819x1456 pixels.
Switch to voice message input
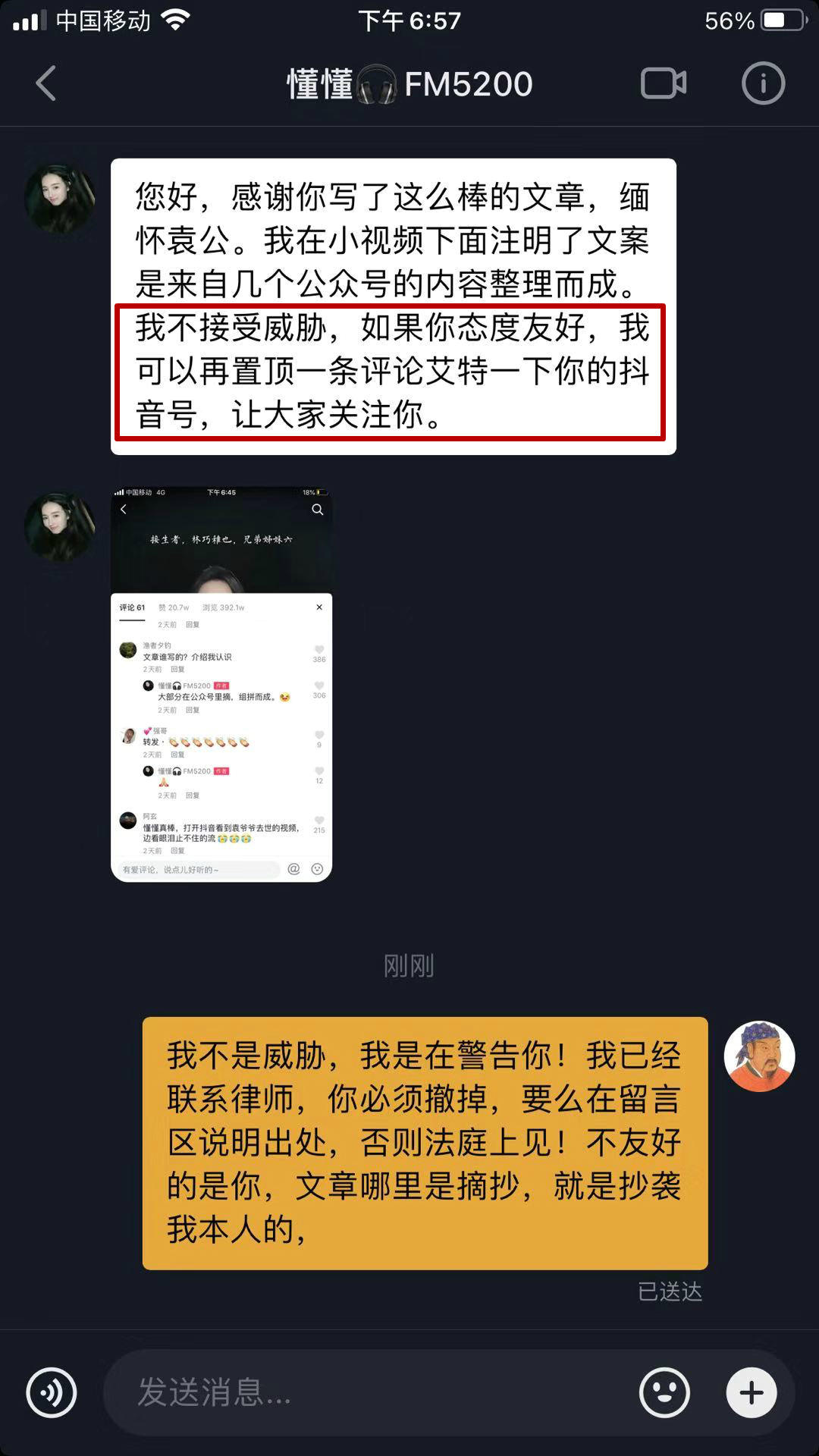point(52,1393)
